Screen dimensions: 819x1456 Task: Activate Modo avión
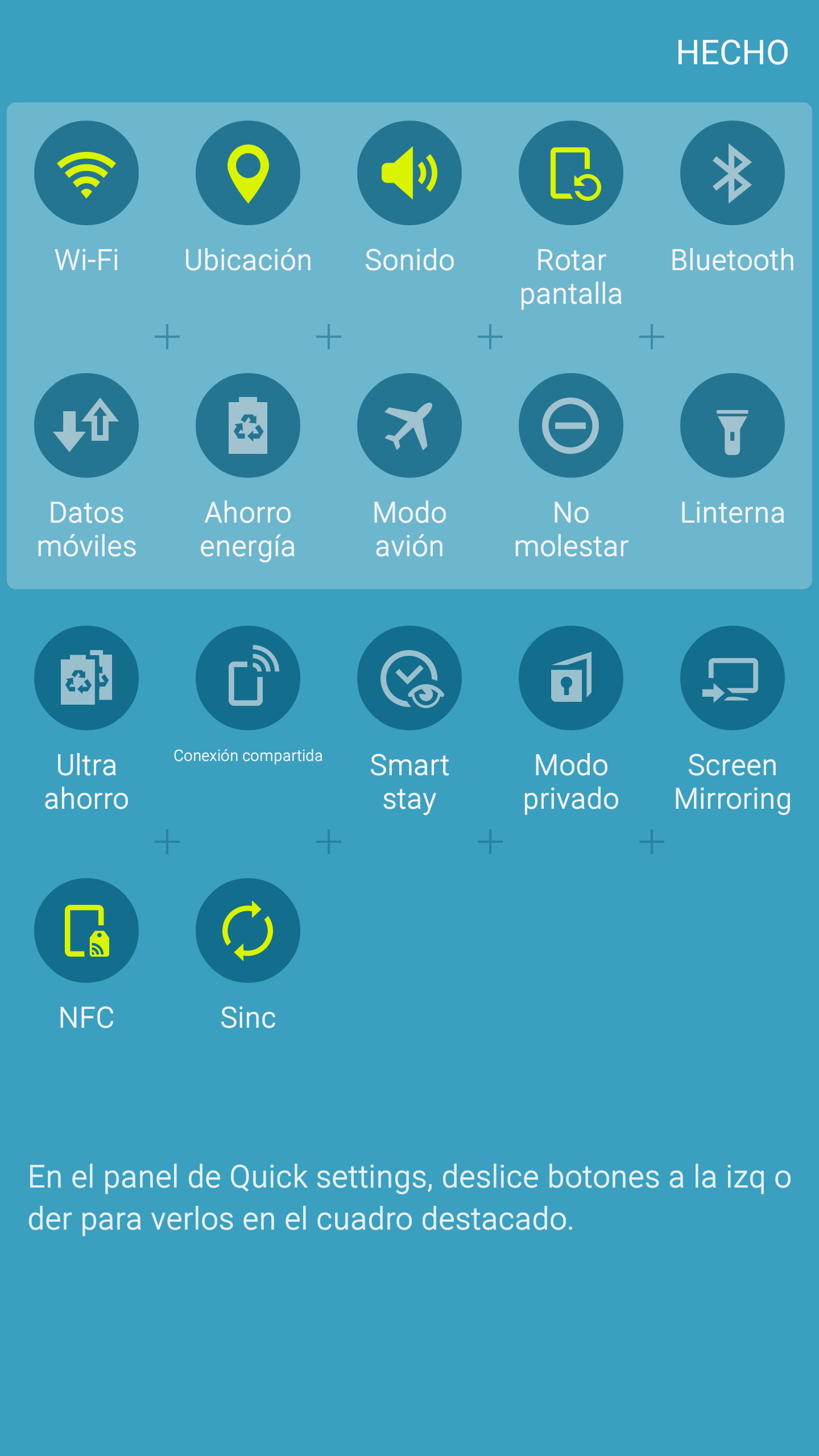(409, 425)
